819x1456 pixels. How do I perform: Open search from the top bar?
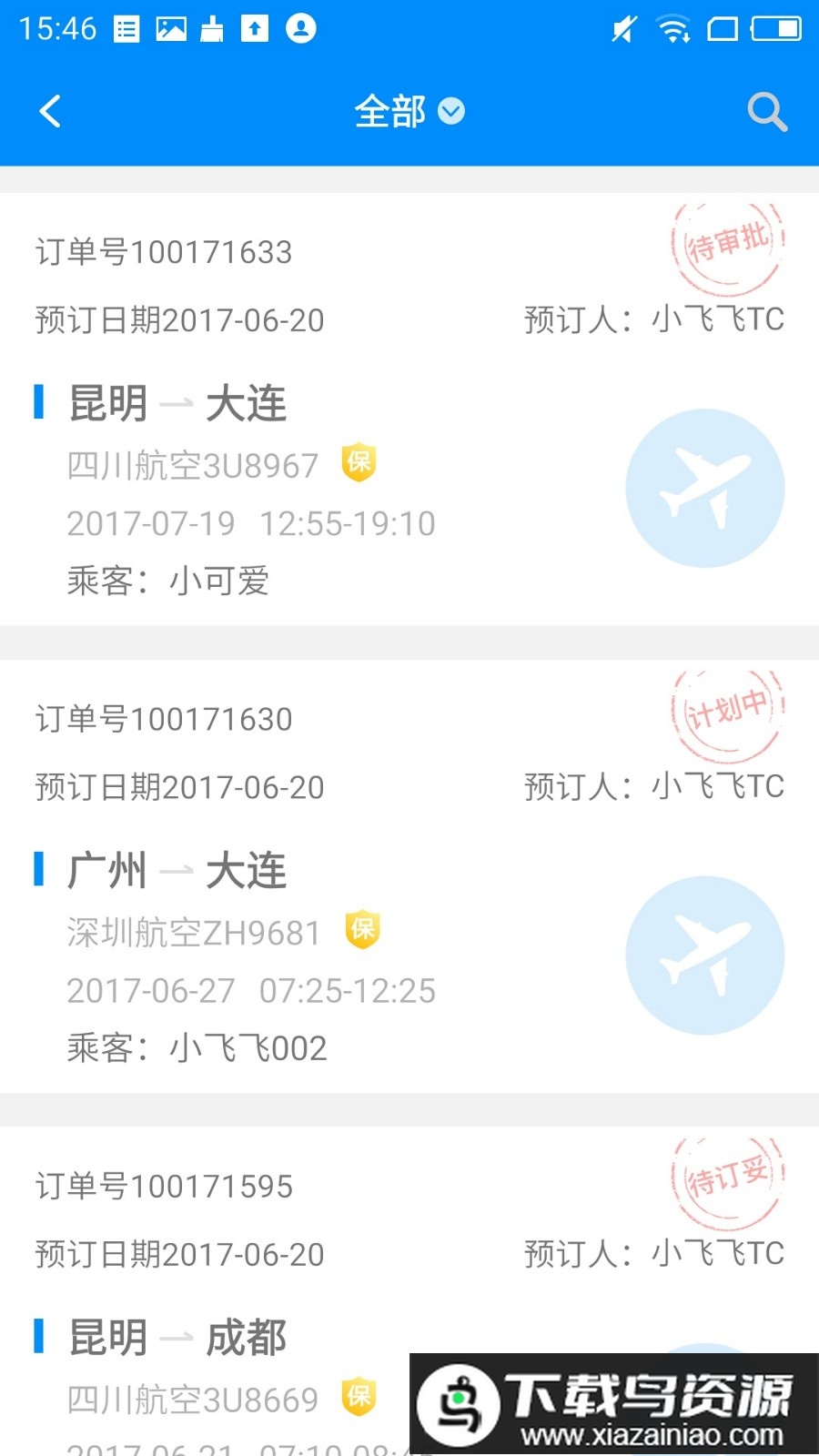767,111
